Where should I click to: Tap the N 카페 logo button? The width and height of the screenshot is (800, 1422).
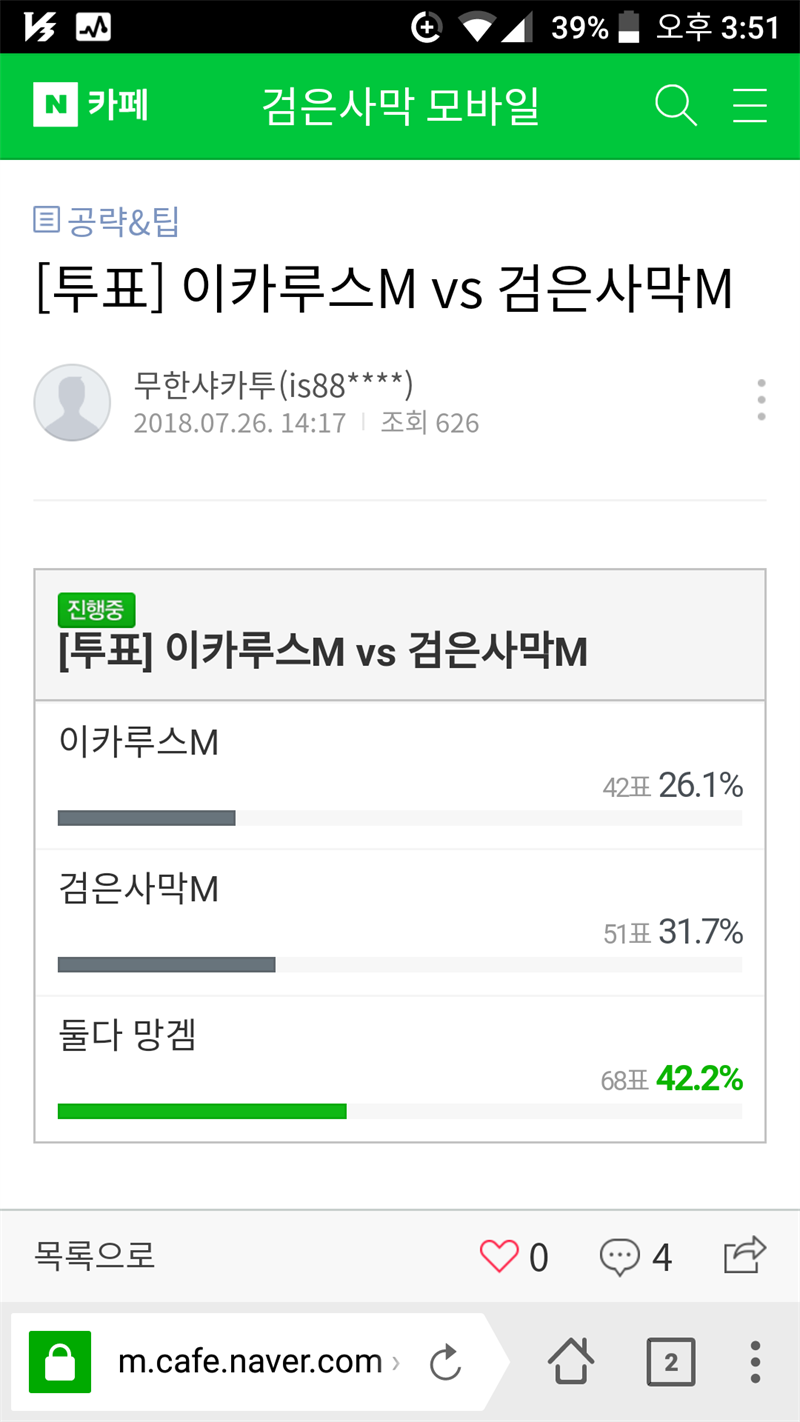(x=91, y=106)
